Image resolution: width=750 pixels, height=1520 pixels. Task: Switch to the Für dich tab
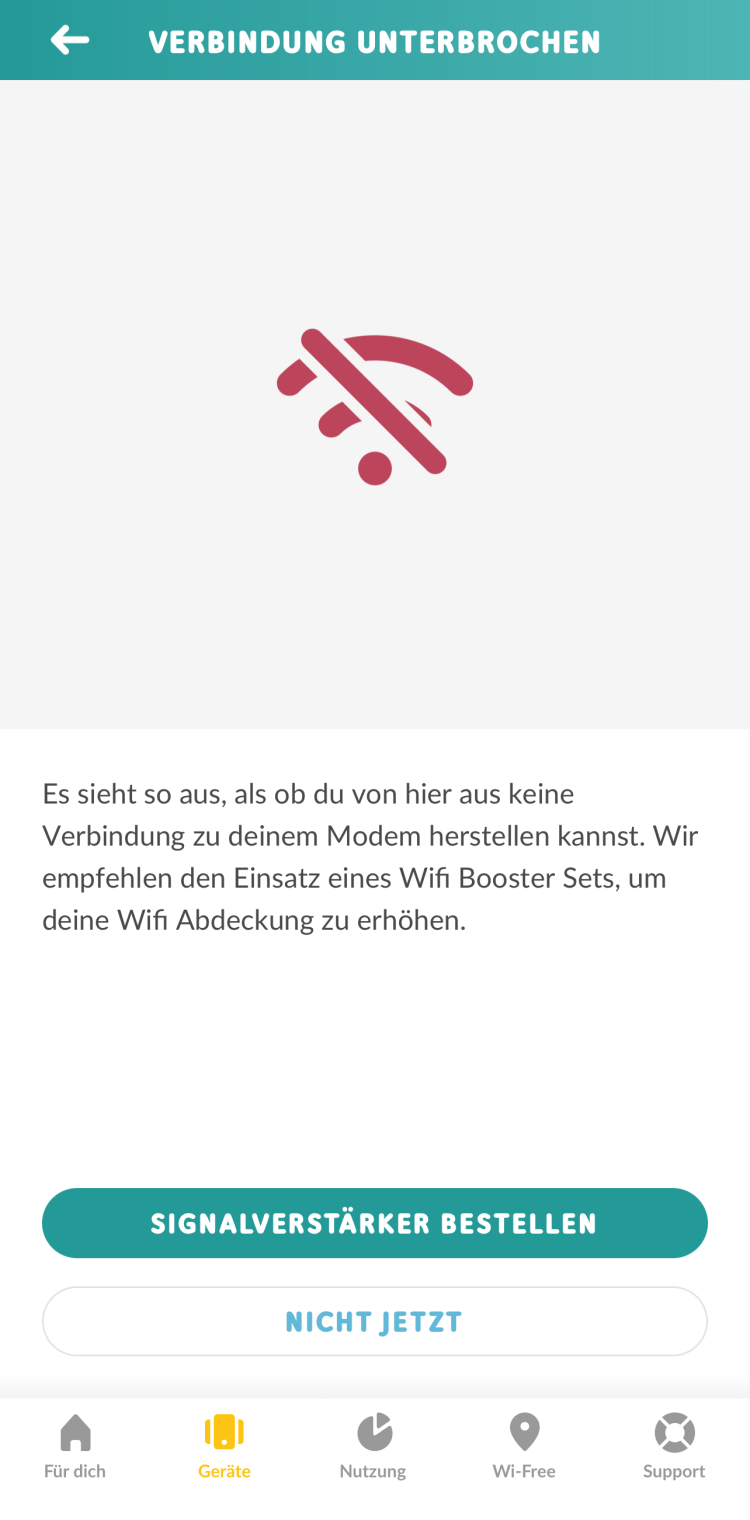click(x=75, y=1446)
